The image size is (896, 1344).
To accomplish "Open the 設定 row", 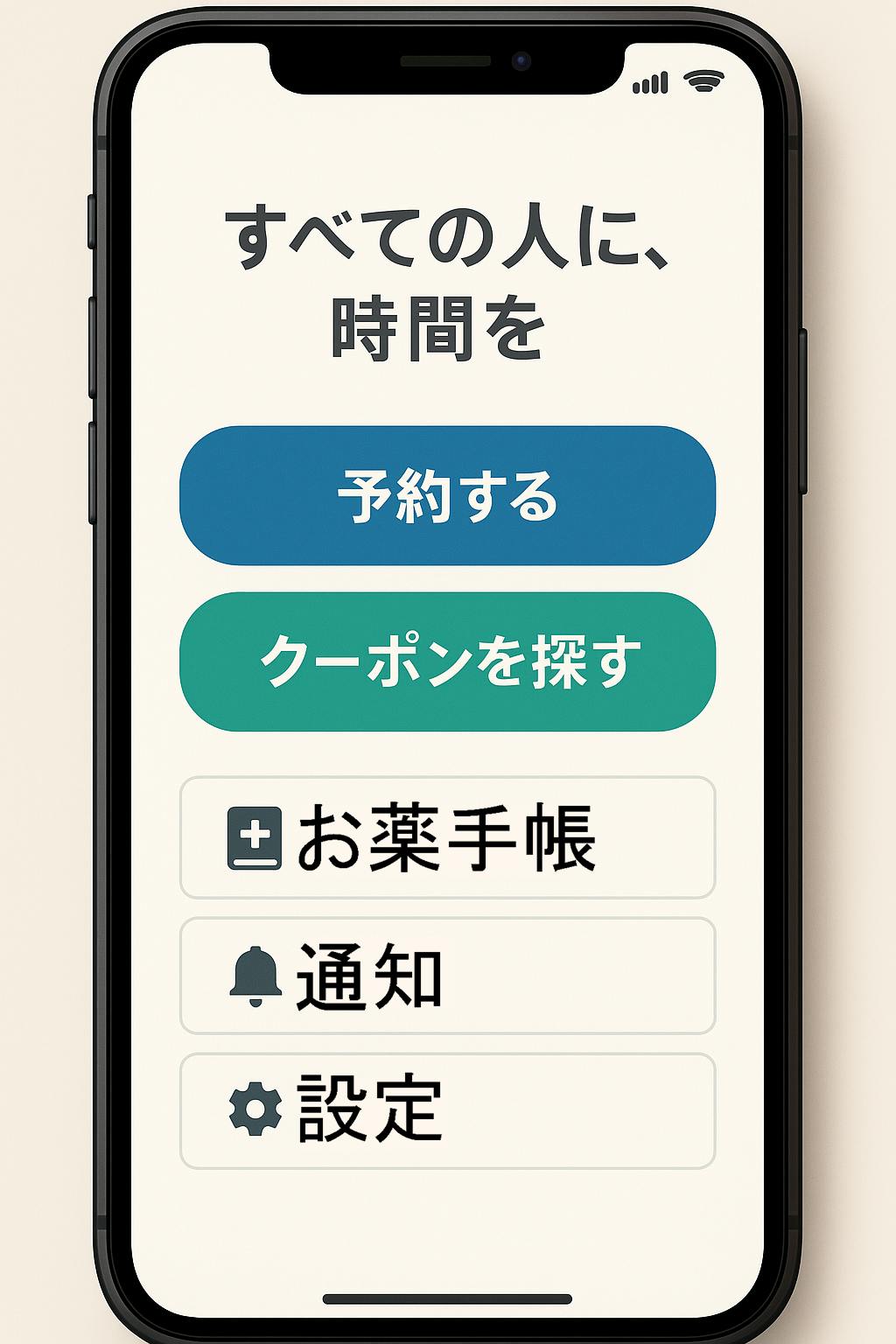I will click(x=447, y=1110).
